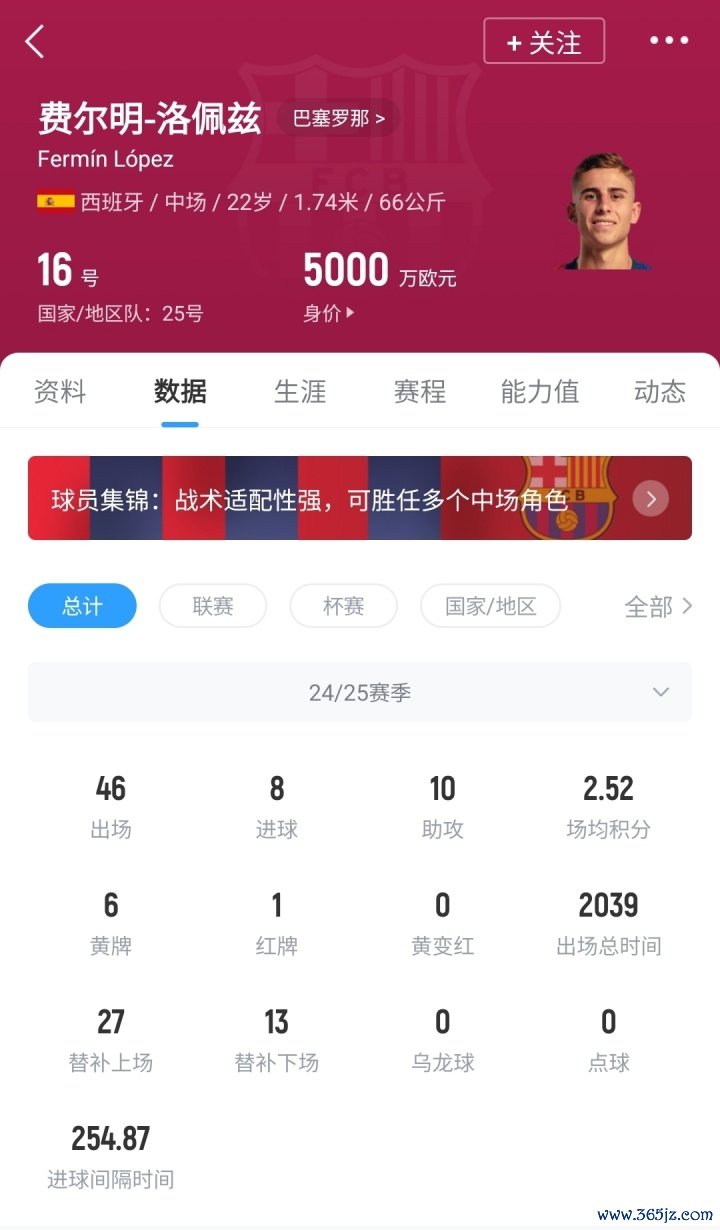Image resolution: width=720 pixels, height=1230 pixels.
Task: Go back using the top-left arrow
Action: click(36, 42)
